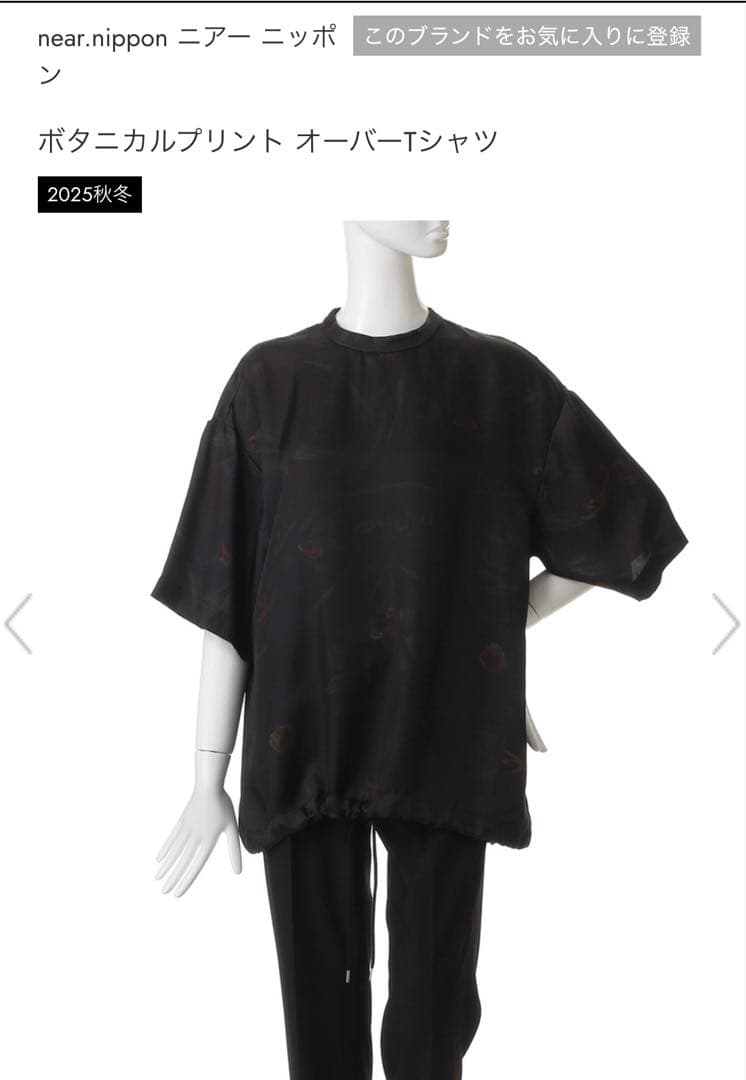Image resolution: width=746 pixels, height=1080 pixels.
Task: Show the previous product image
Action: [19, 623]
